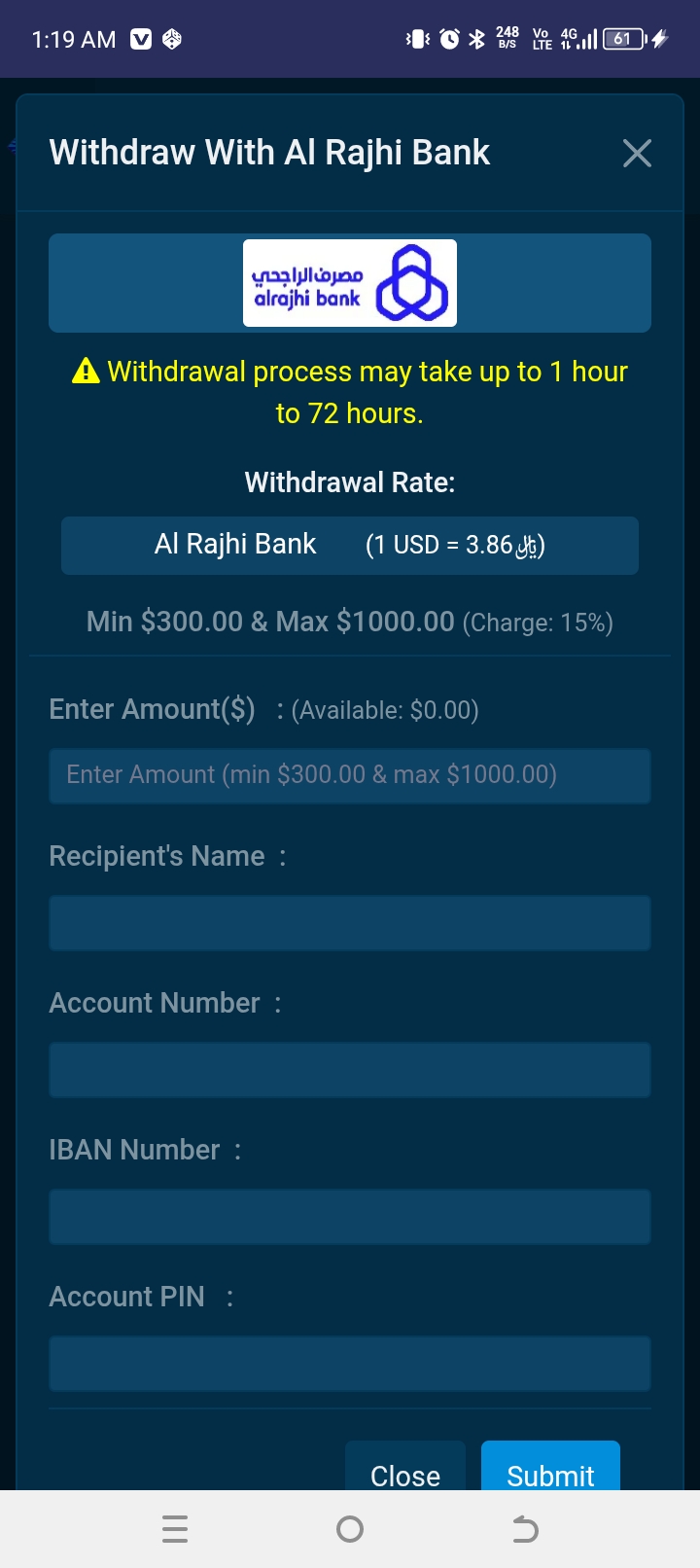The width and height of the screenshot is (700, 1568).
Task: Close the Al Rajhi Bank withdraw dialog
Action: (x=637, y=153)
